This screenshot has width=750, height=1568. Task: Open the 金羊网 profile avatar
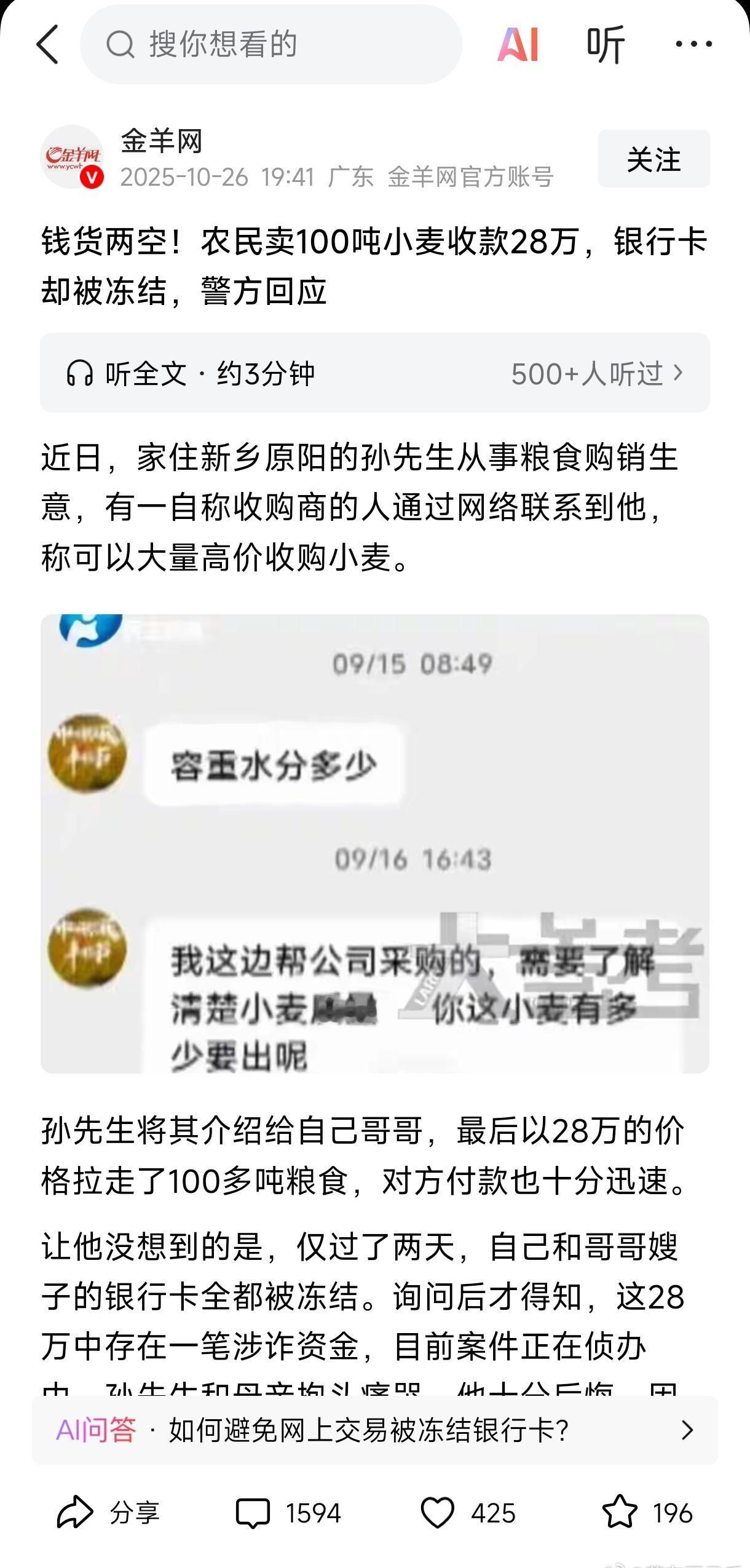(x=71, y=157)
